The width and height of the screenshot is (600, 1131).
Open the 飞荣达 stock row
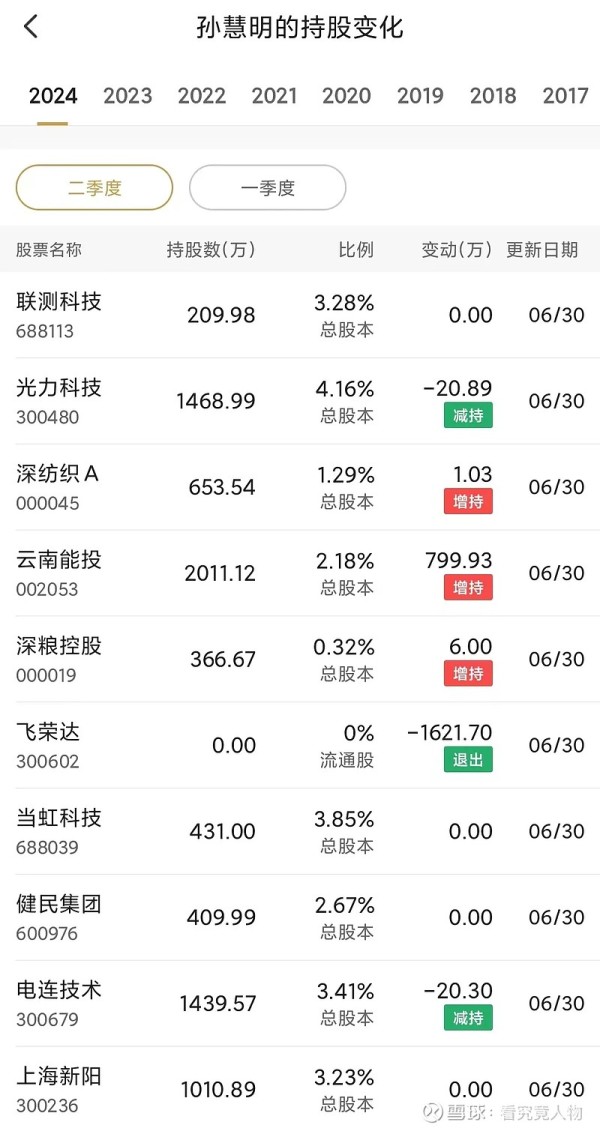click(300, 745)
